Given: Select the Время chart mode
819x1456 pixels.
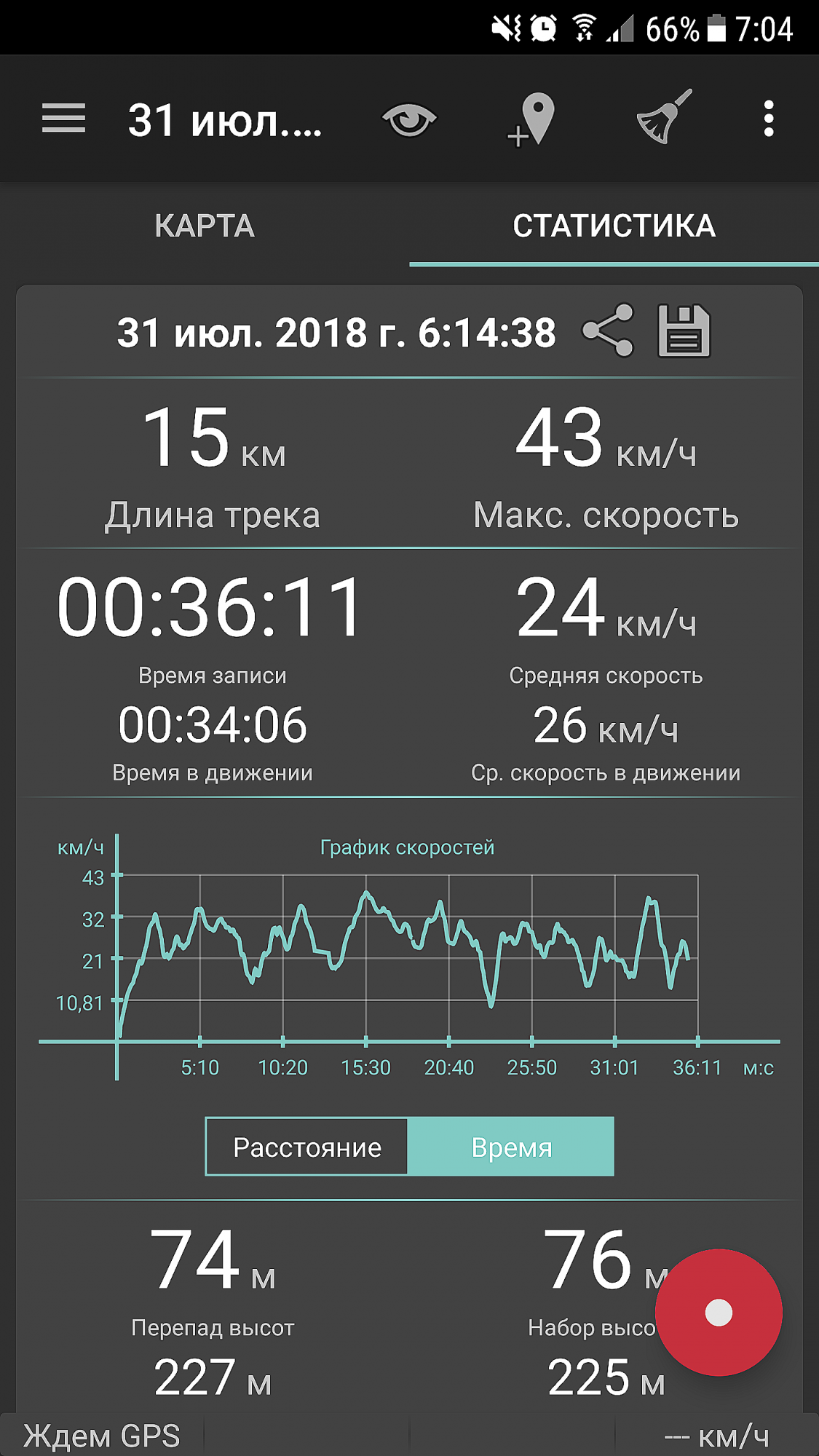Looking at the screenshot, I should [511, 1147].
